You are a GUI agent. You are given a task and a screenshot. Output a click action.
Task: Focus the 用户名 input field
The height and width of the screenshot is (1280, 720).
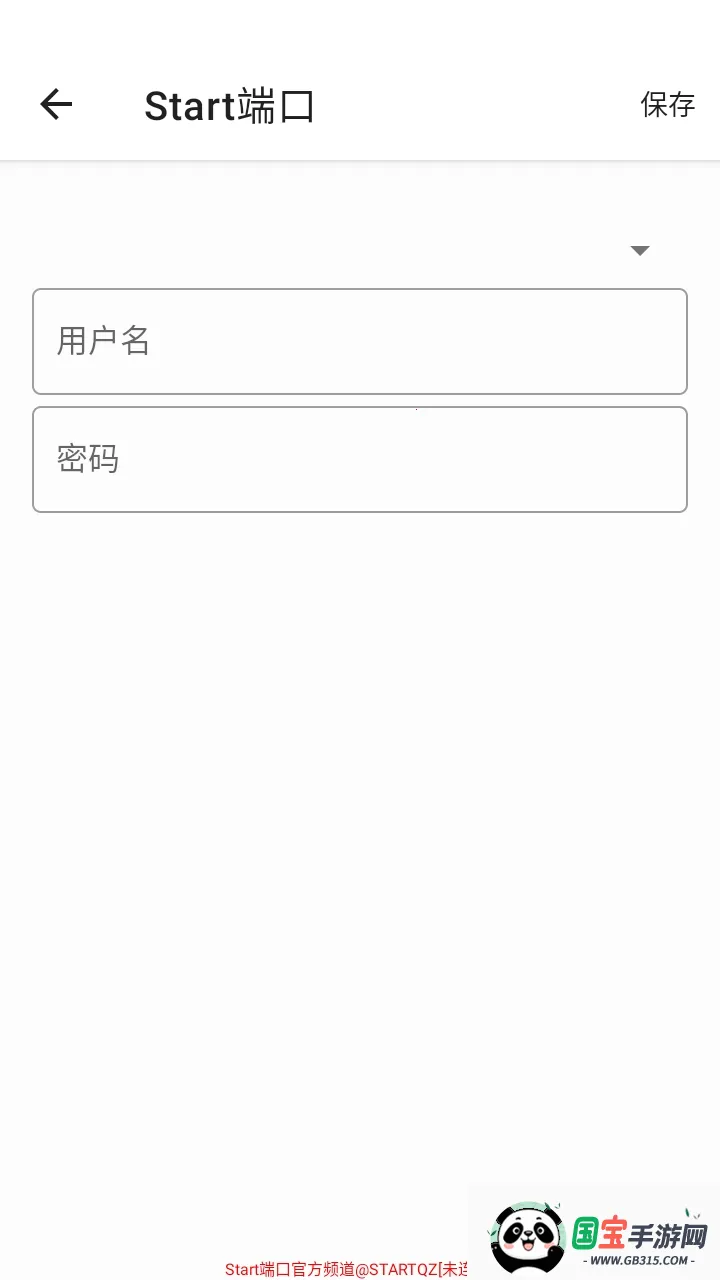360,341
